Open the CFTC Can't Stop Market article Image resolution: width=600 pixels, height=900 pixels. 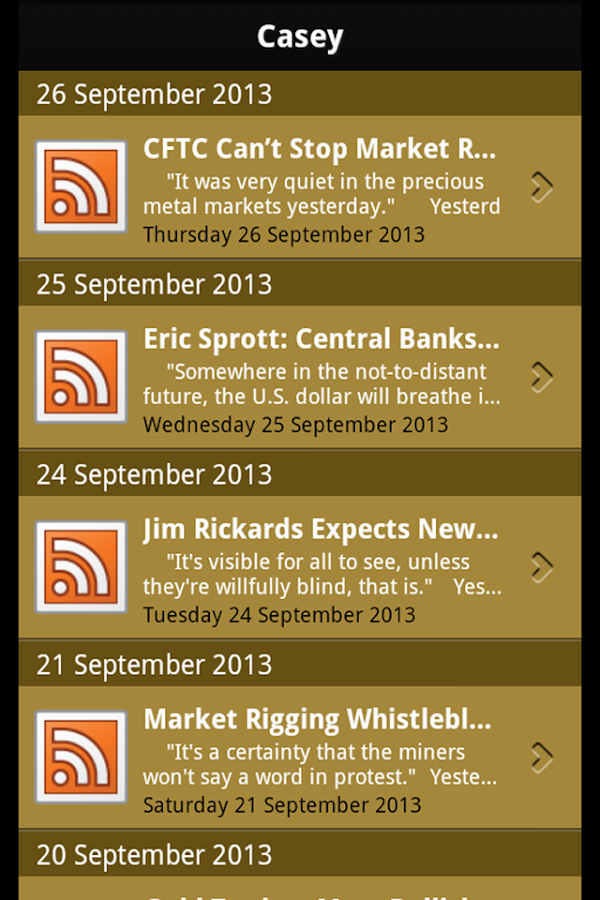(x=320, y=187)
